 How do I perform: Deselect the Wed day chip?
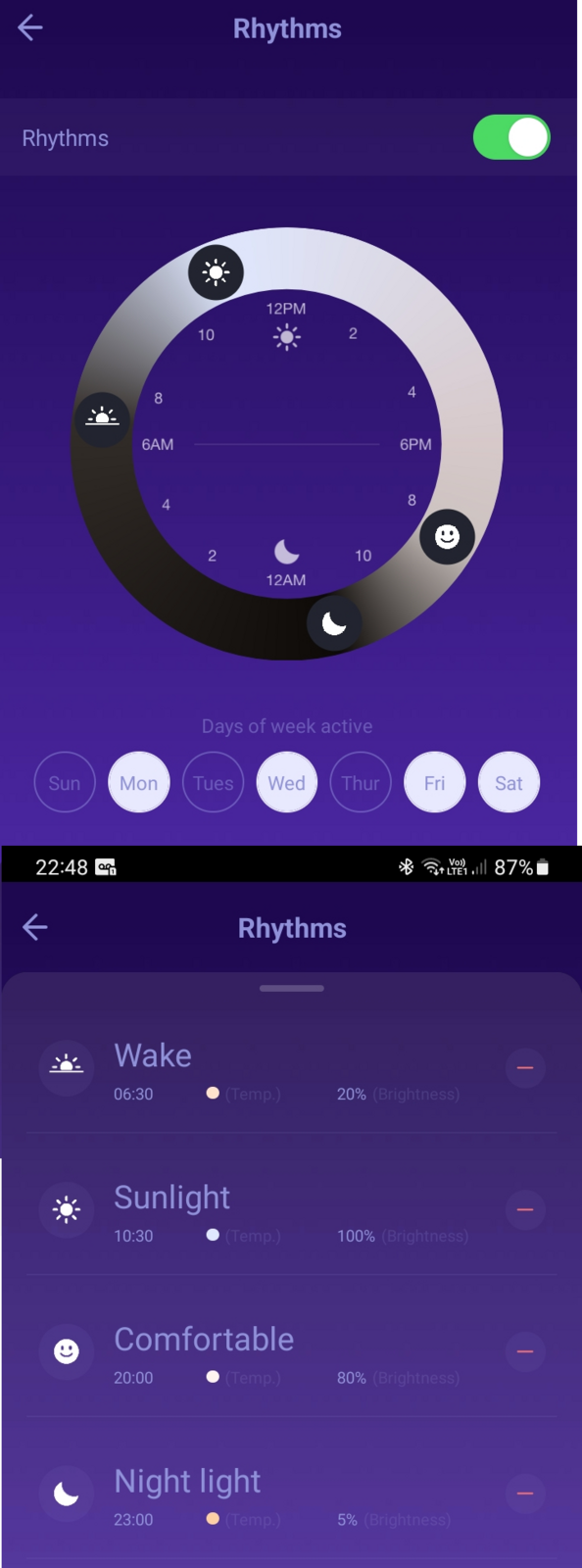287,783
